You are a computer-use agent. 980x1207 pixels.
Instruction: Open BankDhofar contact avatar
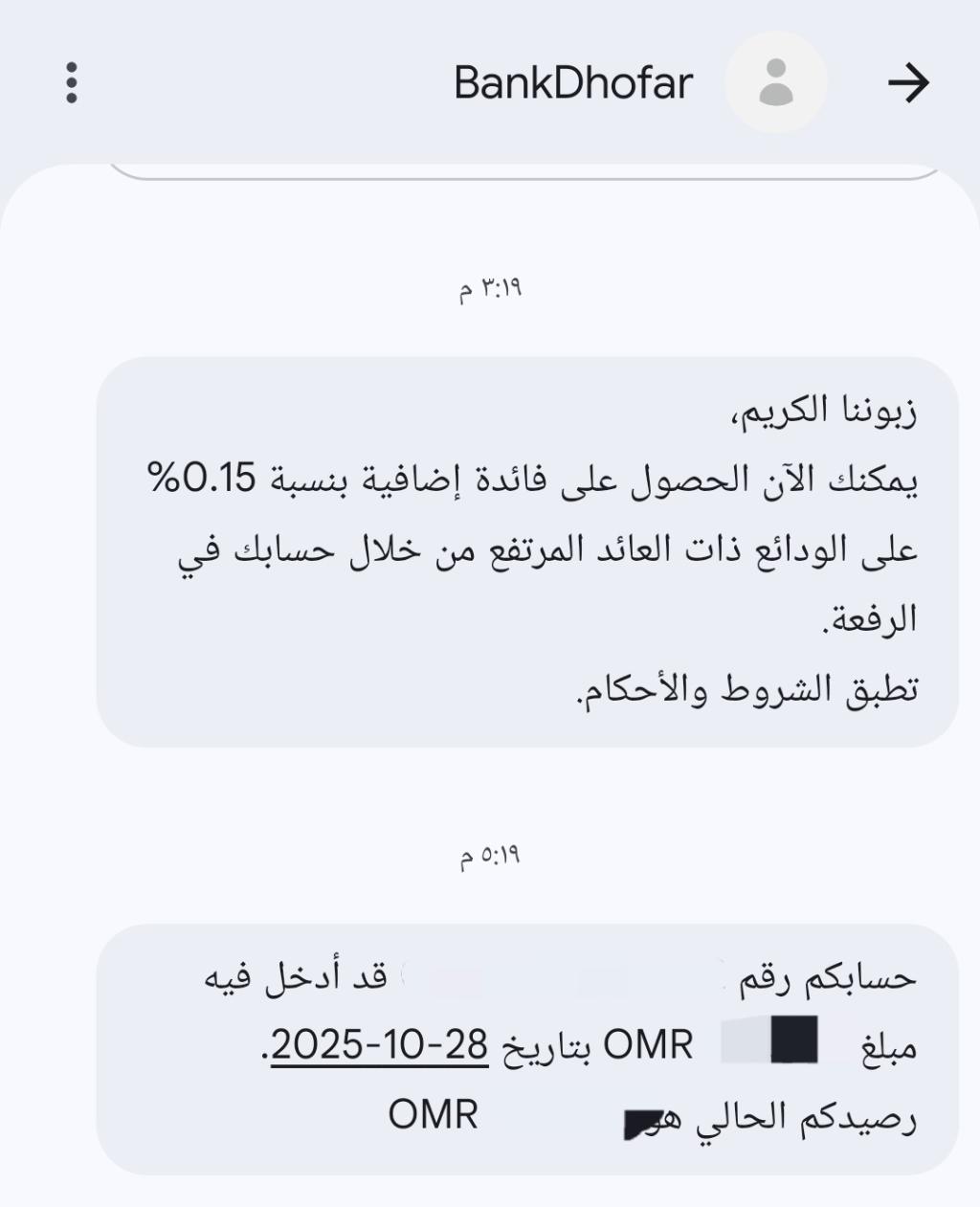(x=775, y=82)
